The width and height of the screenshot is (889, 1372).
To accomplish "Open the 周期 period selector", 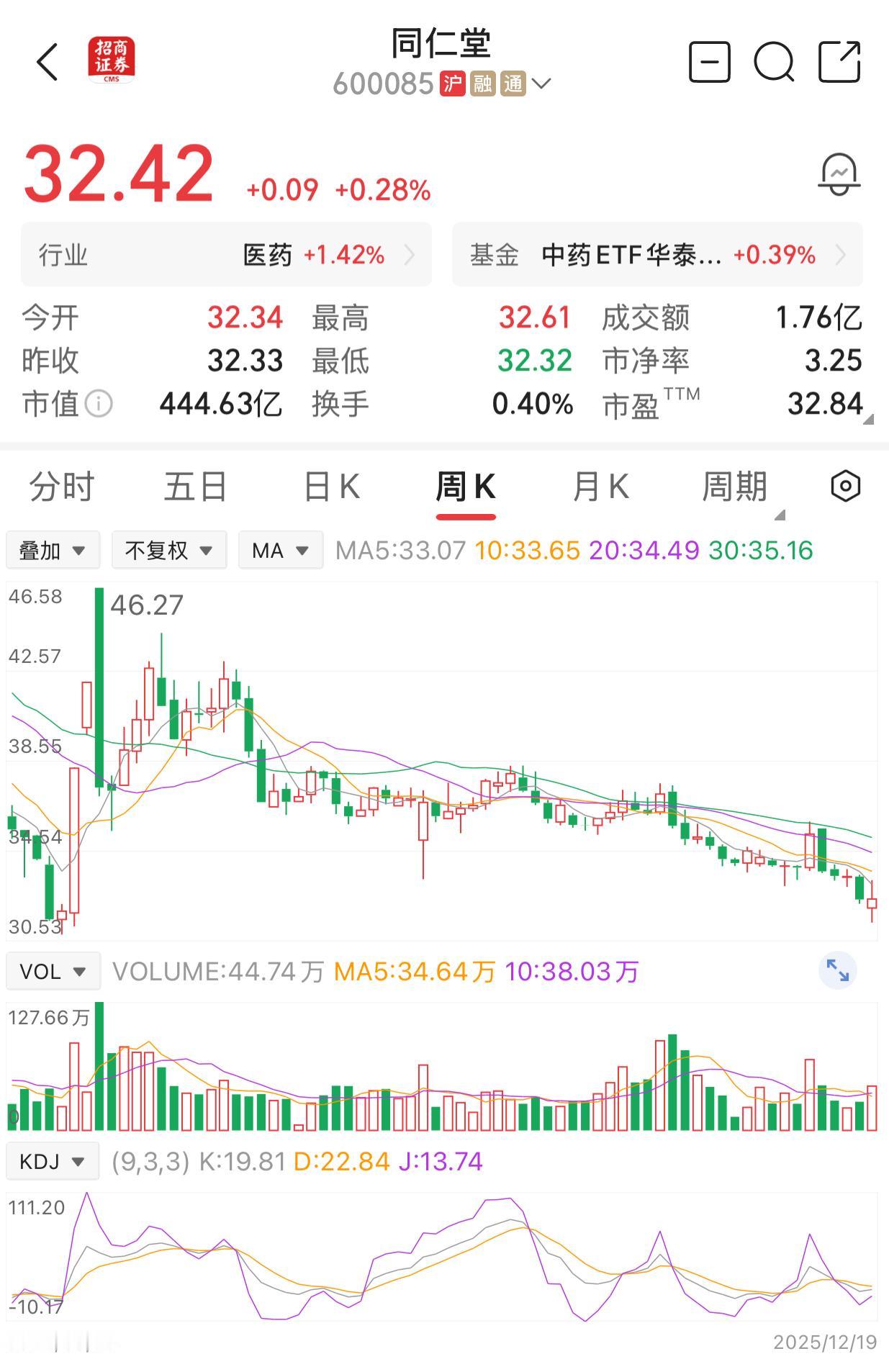I will tap(736, 486).
